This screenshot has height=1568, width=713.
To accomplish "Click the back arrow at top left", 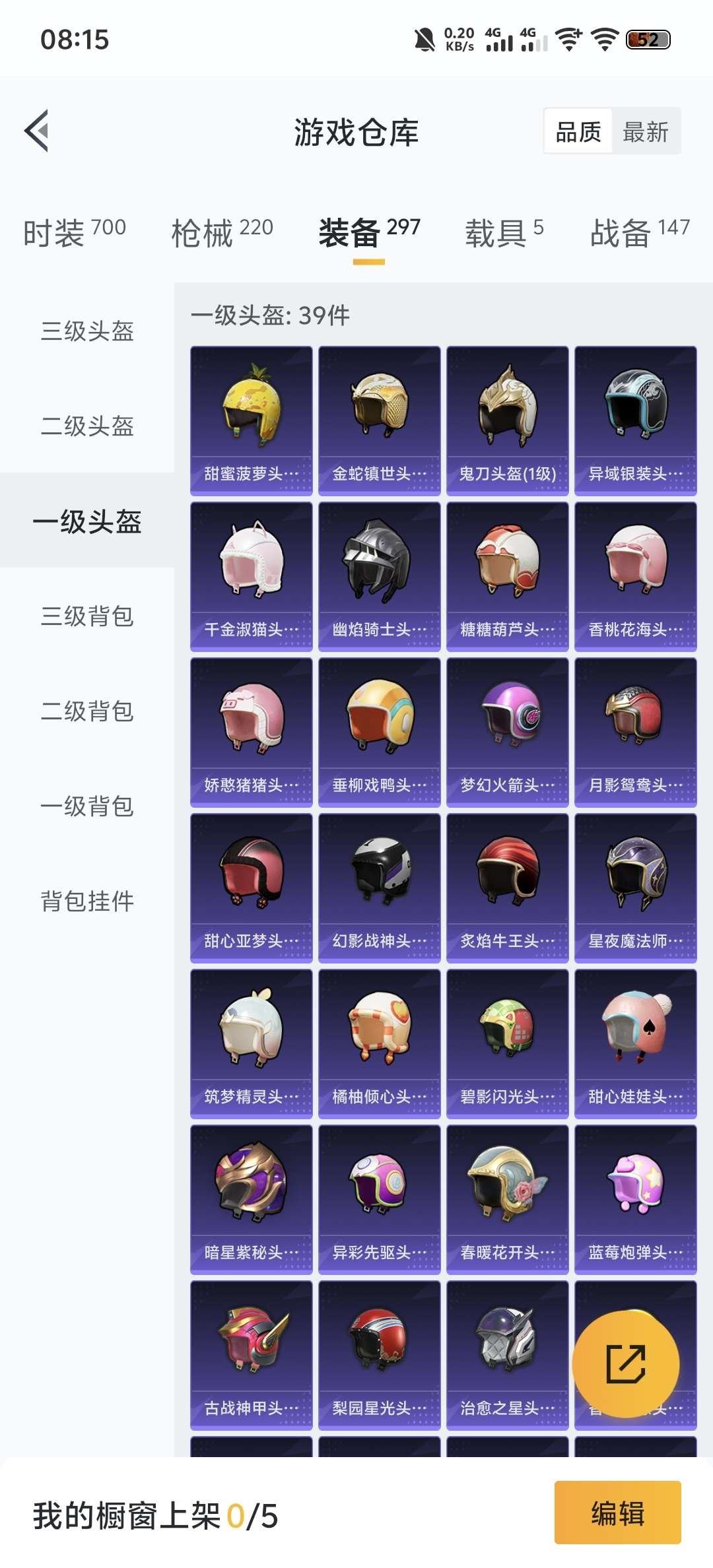I will [x=38, y=131].
